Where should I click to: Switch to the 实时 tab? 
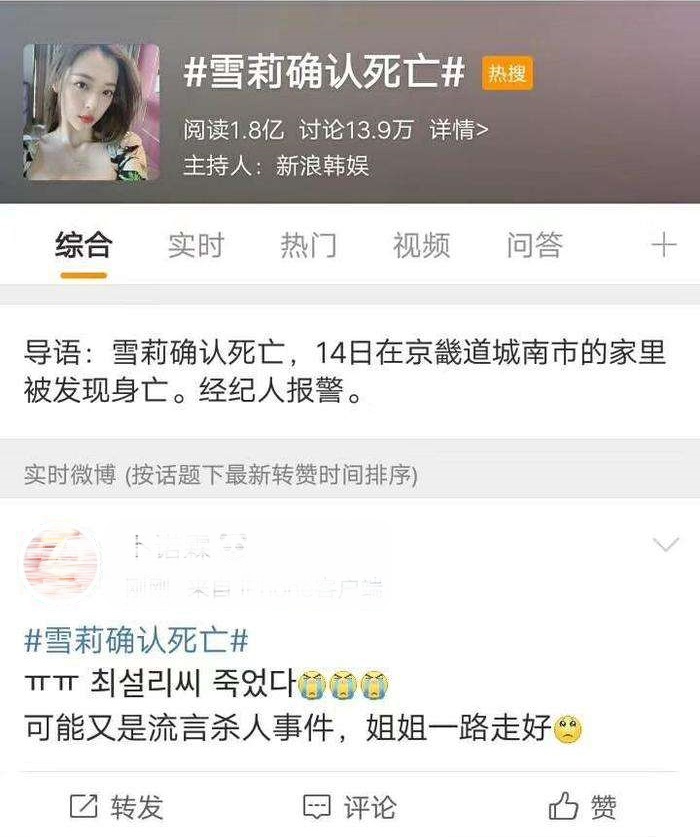195,246
